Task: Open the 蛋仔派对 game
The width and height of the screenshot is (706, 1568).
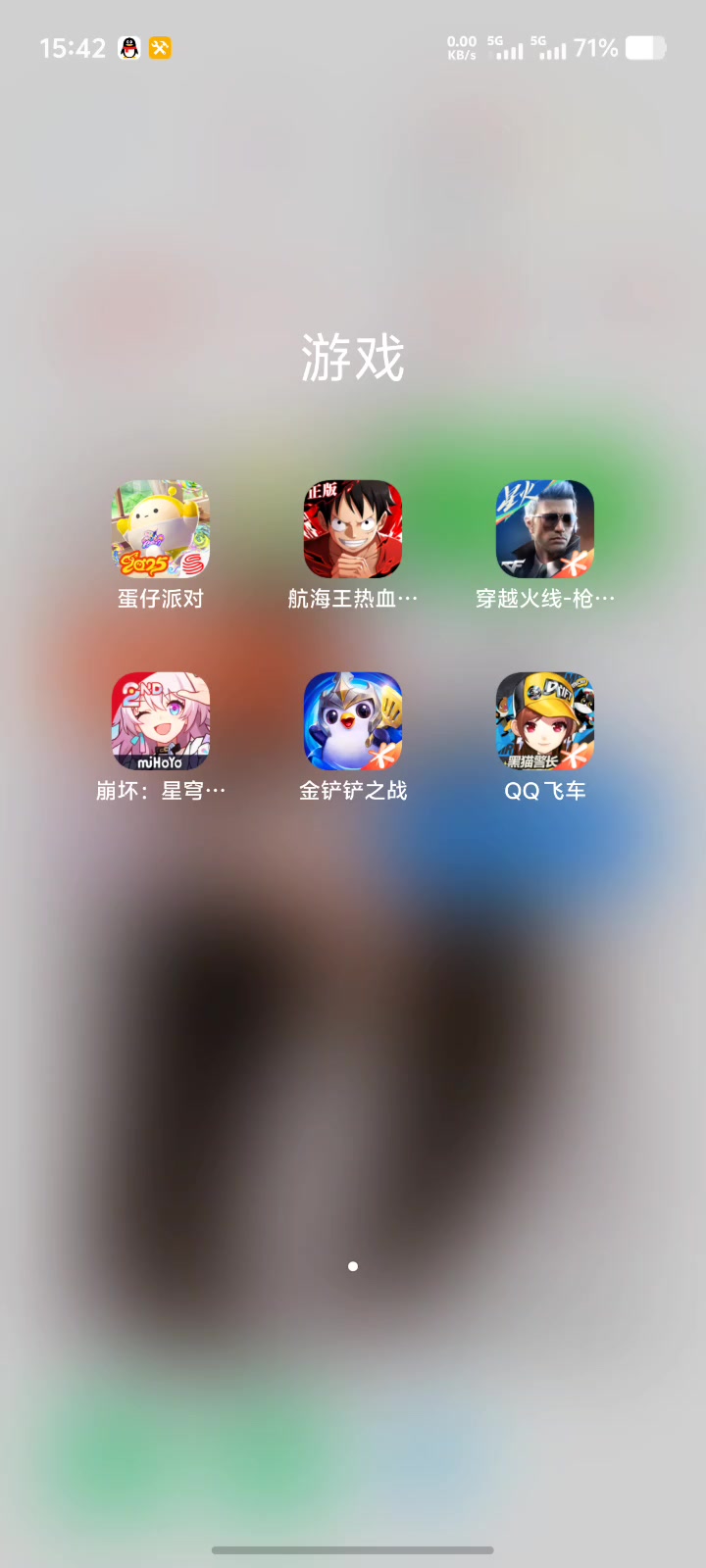Action: tap(161, 529)
